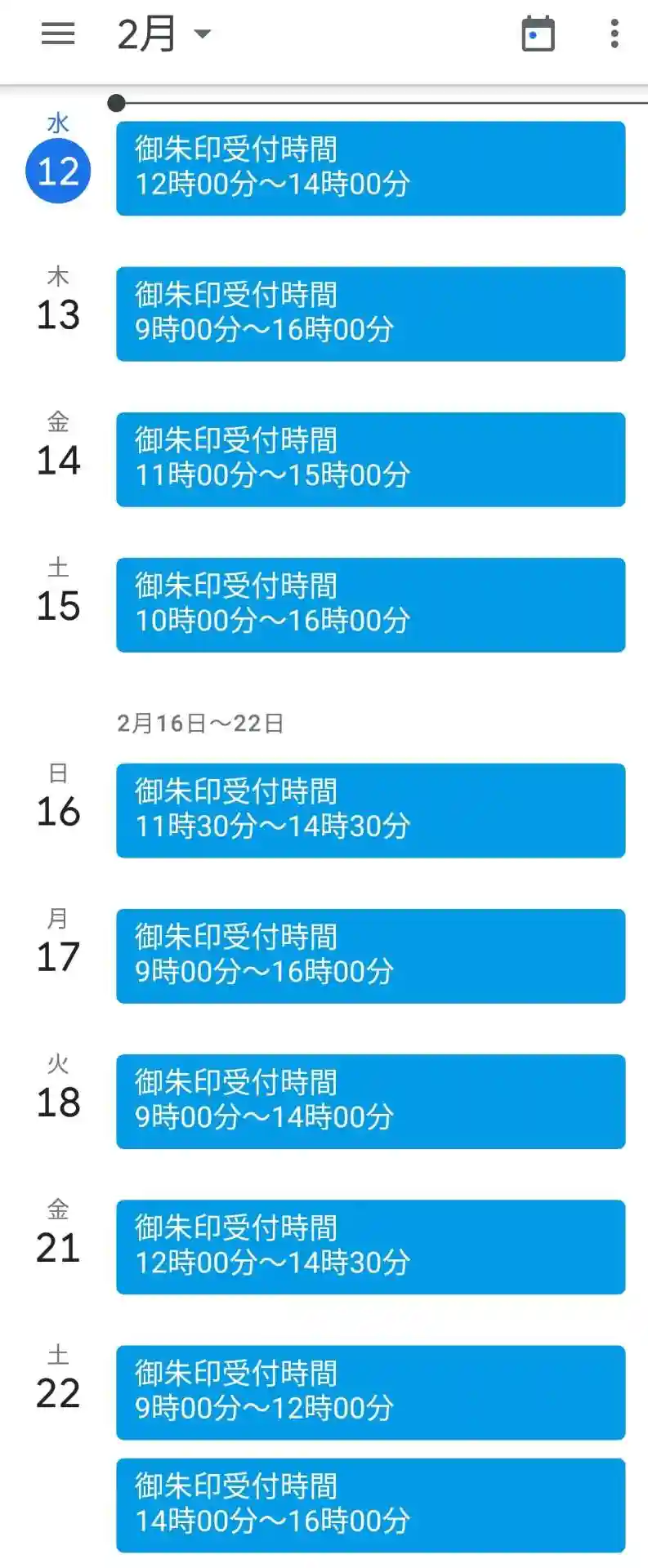Open the 14時00分〜16時00分 event on the 22nd

(370, 1504)
